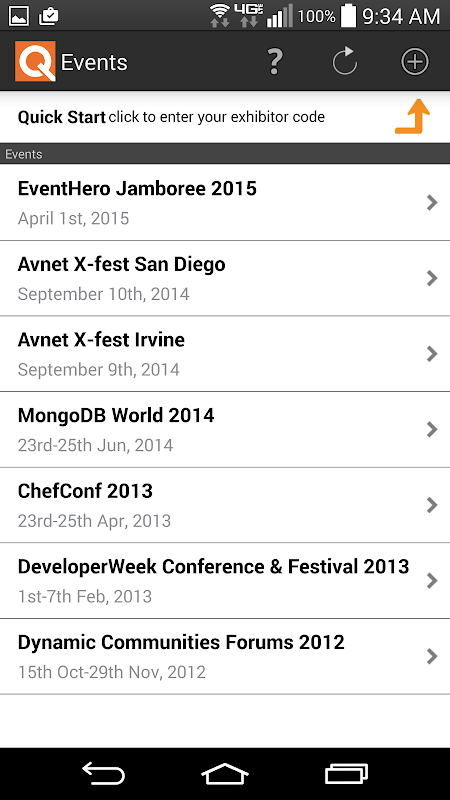
Task: Select Dynamic Communities Forums 2012
Action: click(225, 656)
